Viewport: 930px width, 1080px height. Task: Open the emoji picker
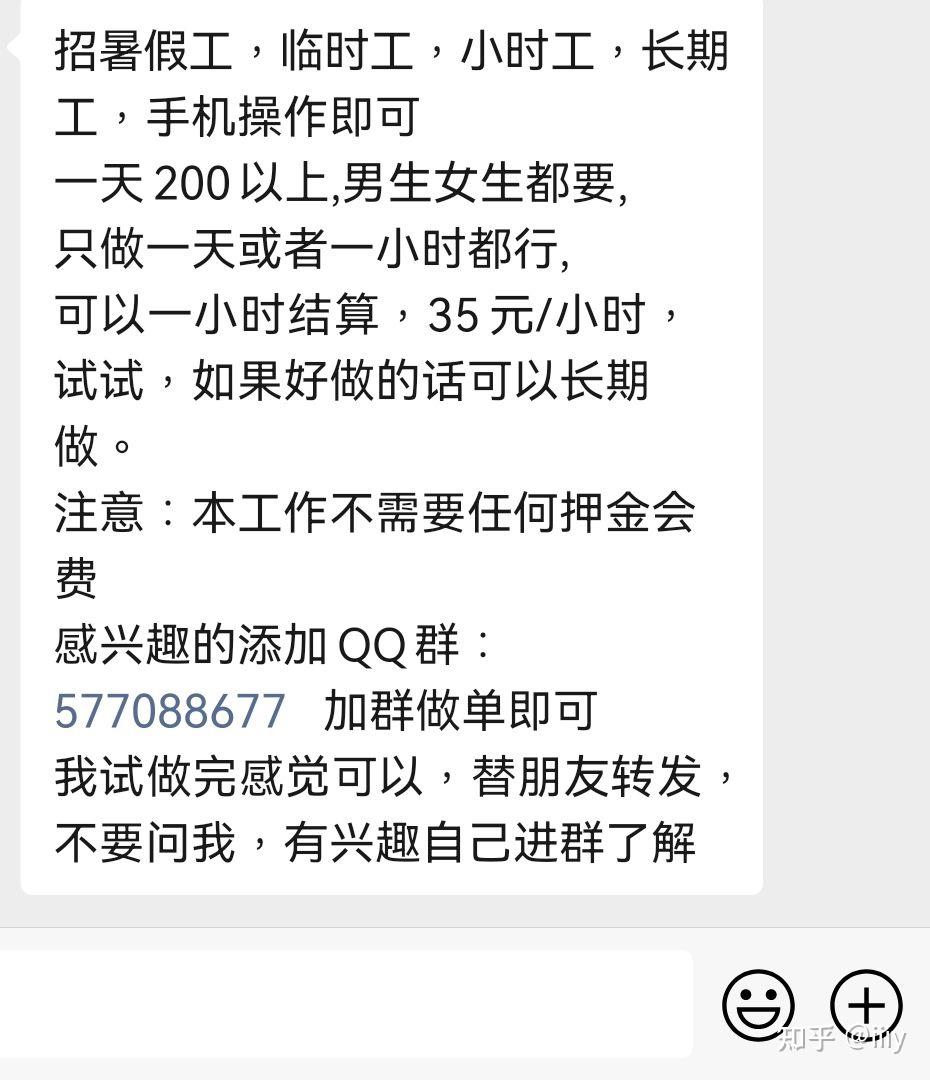(x=758, y=1004)
